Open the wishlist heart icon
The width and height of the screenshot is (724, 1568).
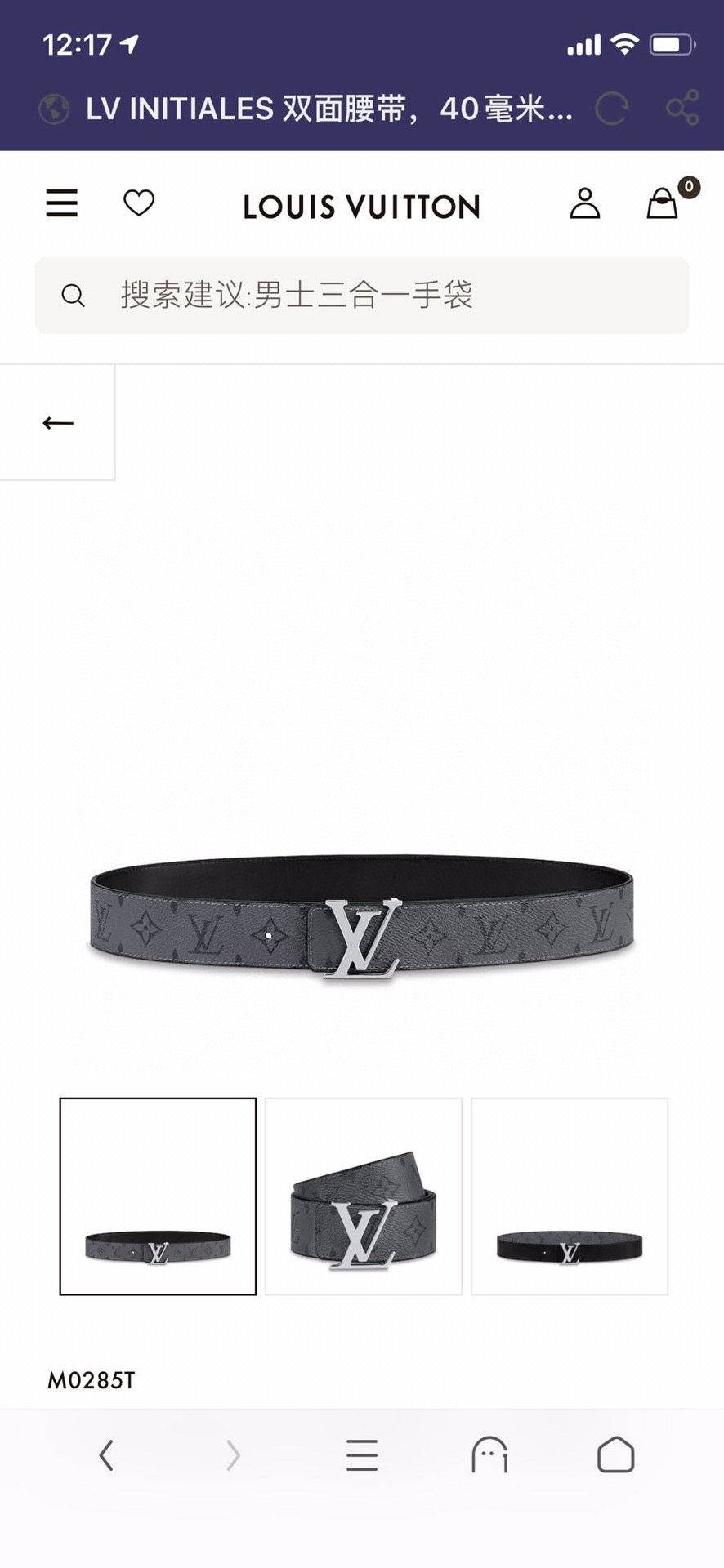click(139, 203)
